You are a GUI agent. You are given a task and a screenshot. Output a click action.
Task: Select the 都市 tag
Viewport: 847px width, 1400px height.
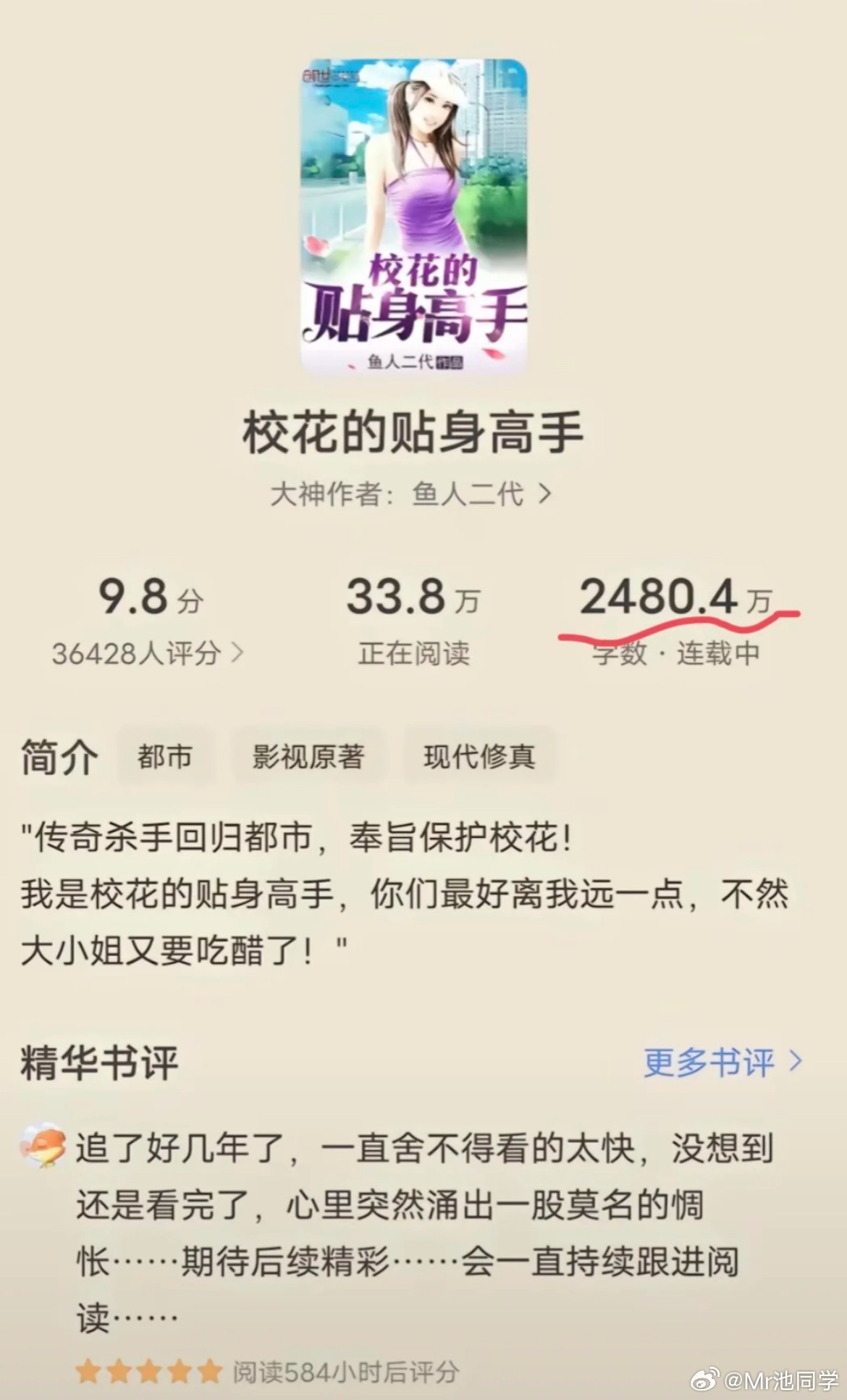point(165,757)
